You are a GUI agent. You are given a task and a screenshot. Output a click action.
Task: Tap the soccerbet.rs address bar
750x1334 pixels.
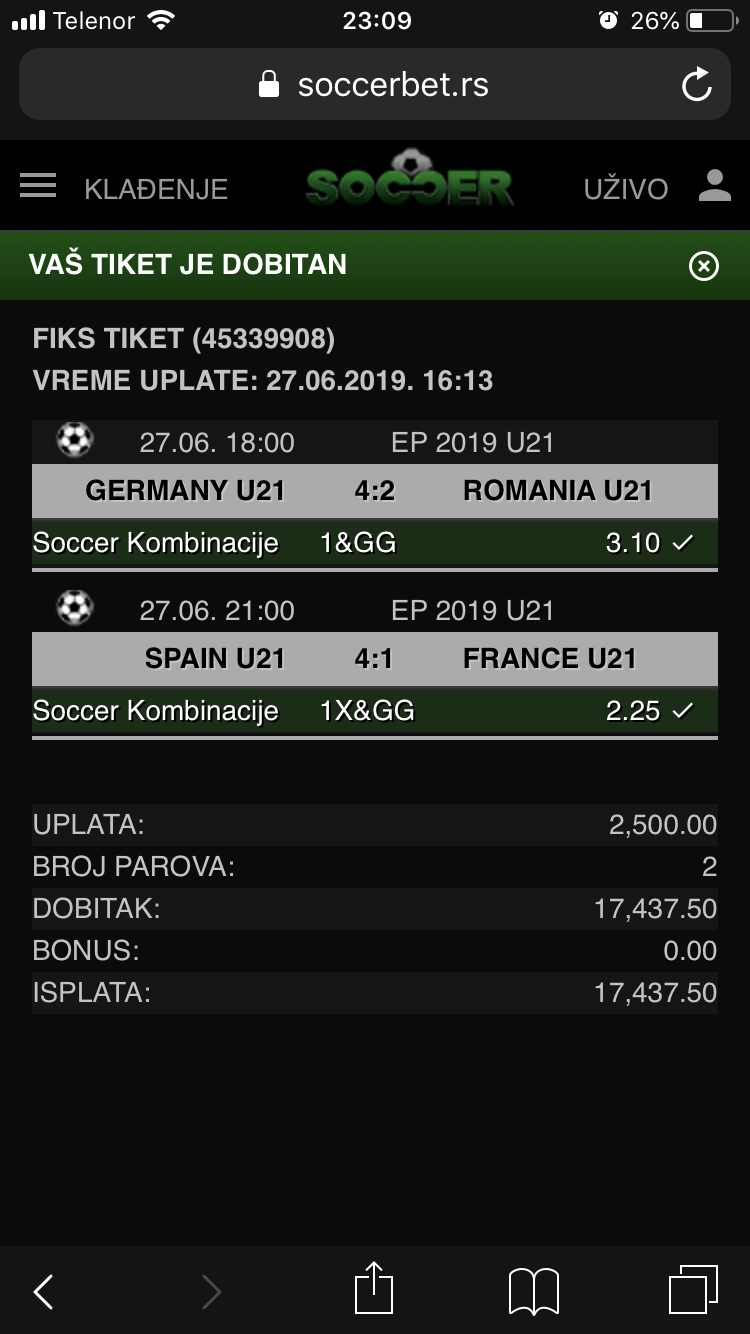click(x=374, y=85)
